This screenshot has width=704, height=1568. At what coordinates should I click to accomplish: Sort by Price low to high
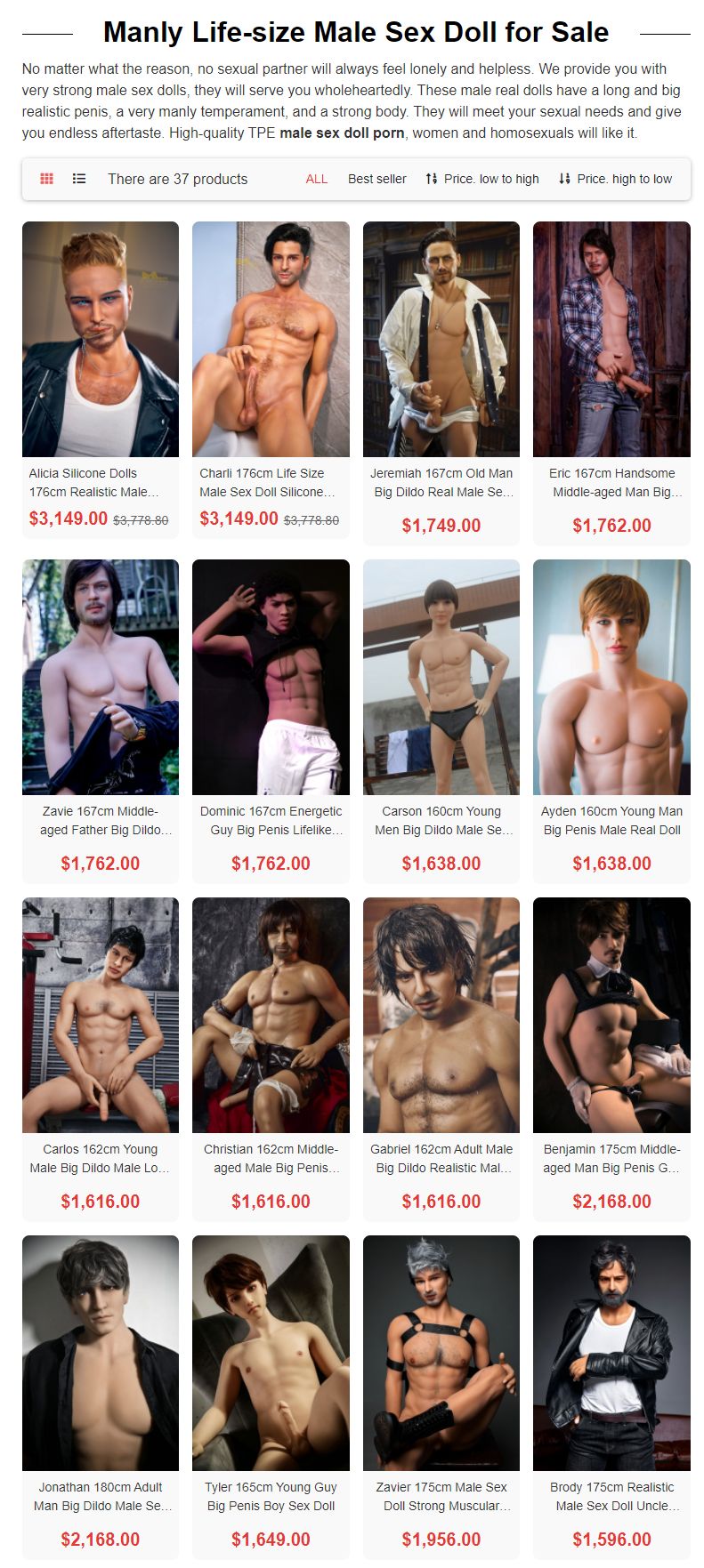tap(482, 179)
